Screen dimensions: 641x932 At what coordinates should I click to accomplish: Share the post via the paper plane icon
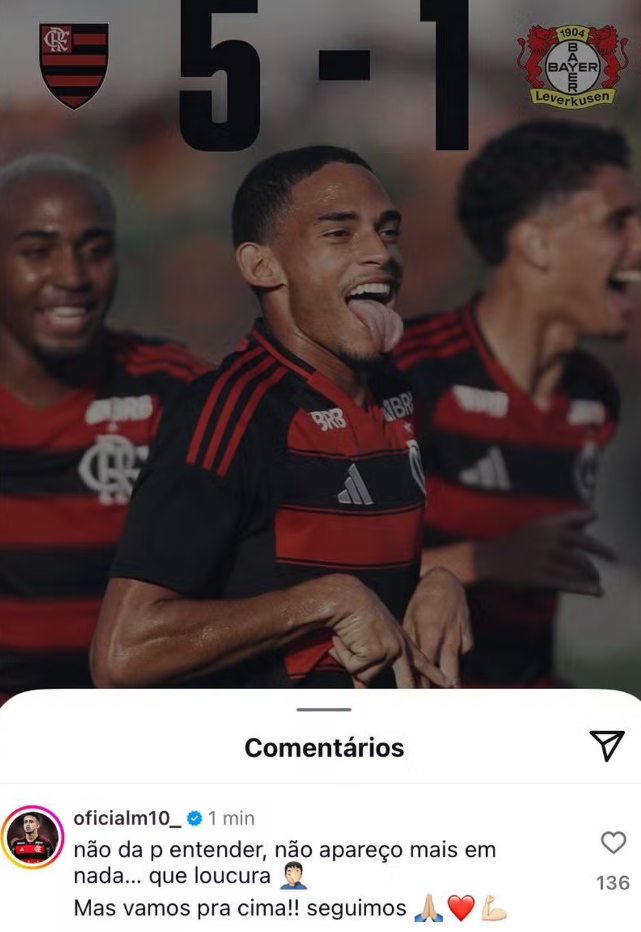pyautogui.click(x=606, y=746)
